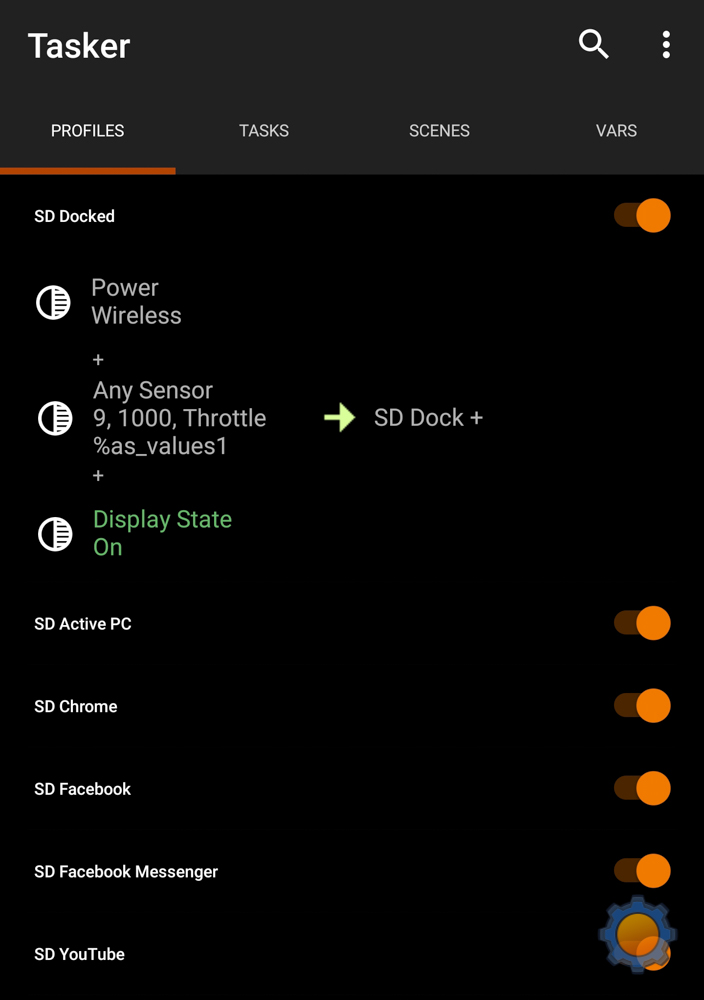Viewport: 704px width, 1000px height.
Task: Expand the SD Facebook profile
Action: 83,789
